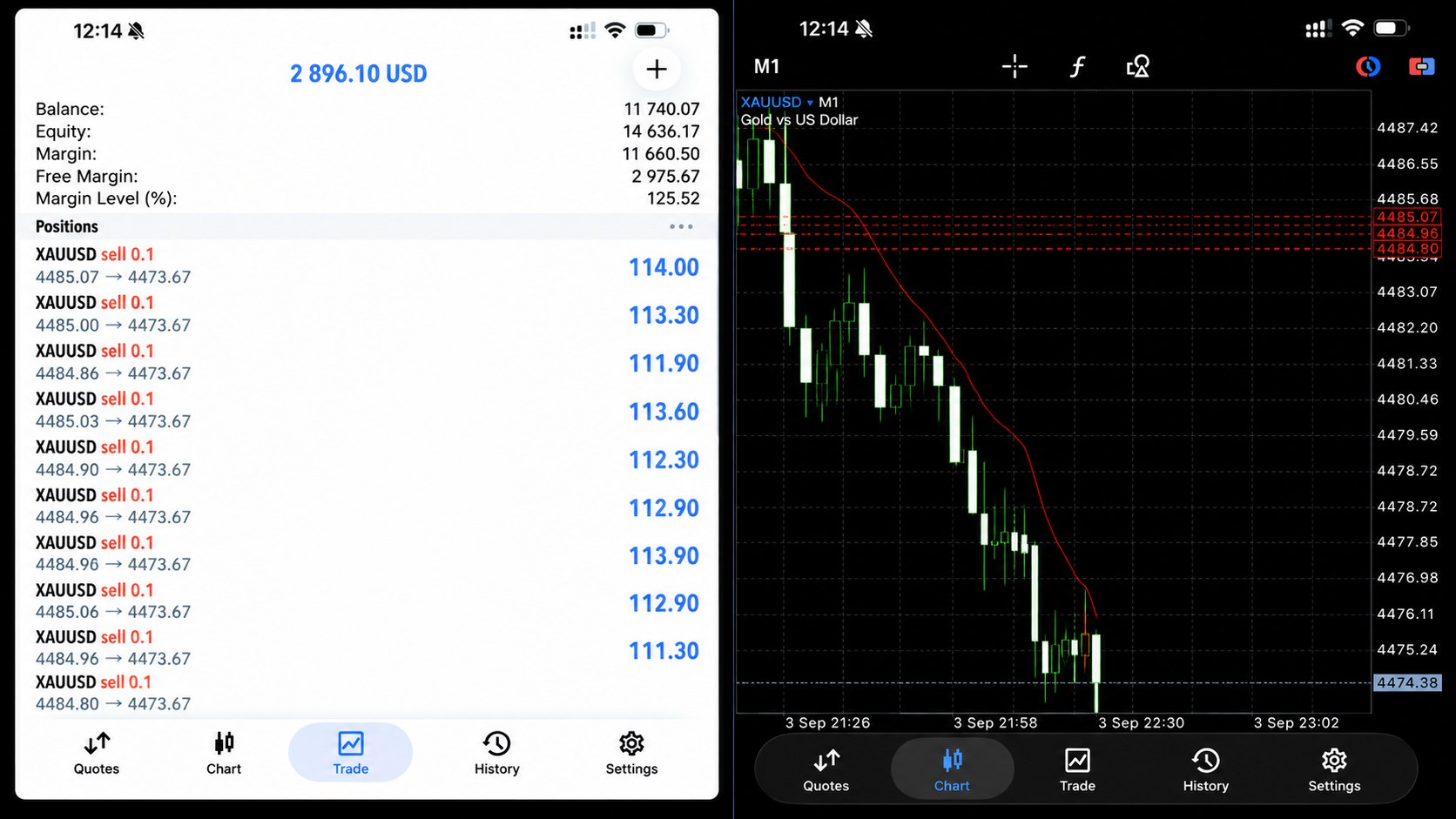The width and height of the screenshot is (1456, 819).
Task: Open the position with 112.30 profit
Action: (367, 458)
